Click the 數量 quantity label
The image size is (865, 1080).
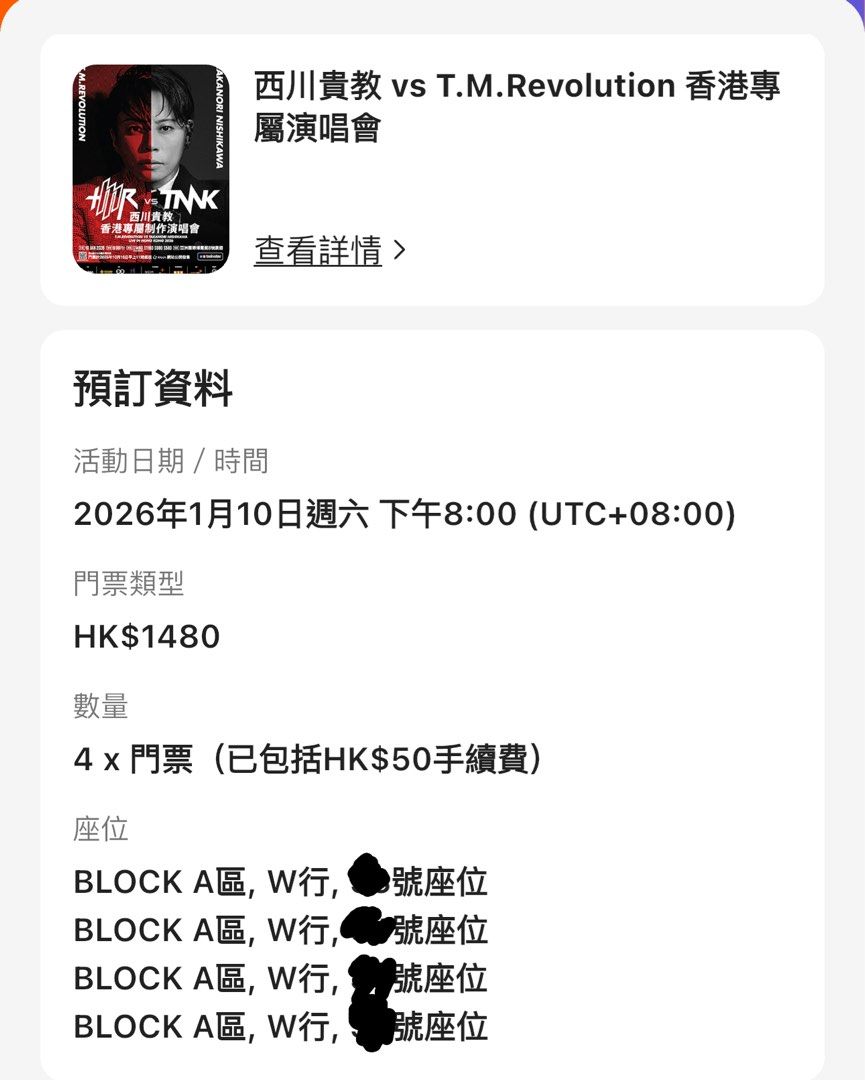[100, 705]
